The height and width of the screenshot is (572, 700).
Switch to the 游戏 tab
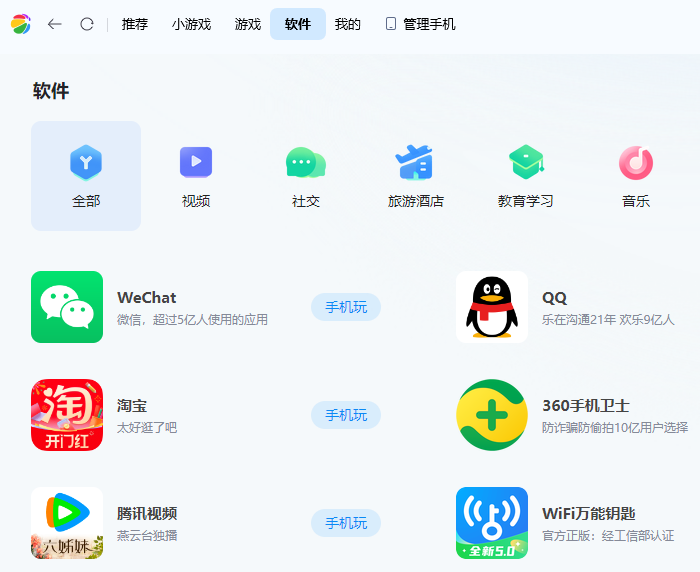click(x=248, y=24)
